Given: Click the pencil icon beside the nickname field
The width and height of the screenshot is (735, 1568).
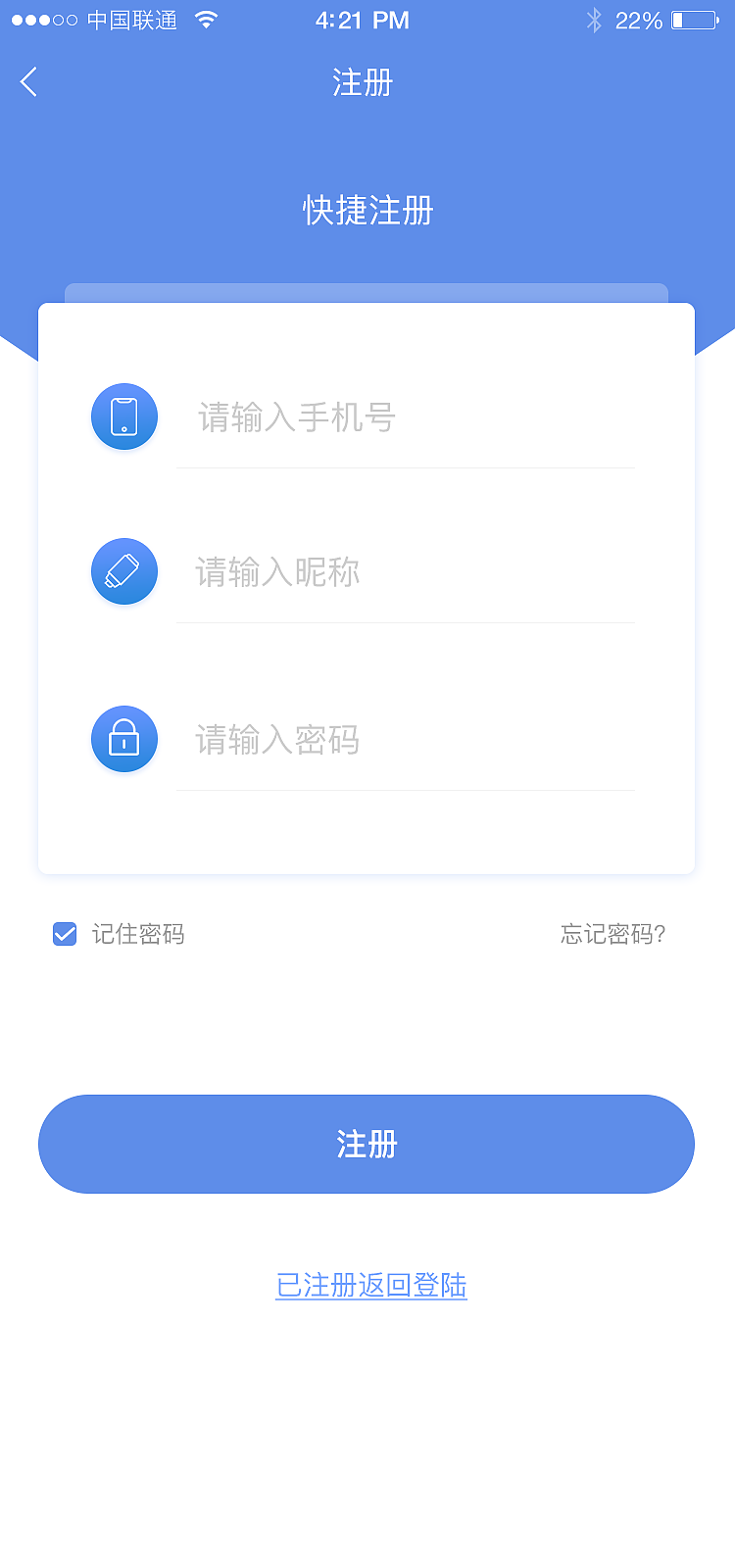Looking at the screenshot, I should pyautogui.click(x=123, y=570).
